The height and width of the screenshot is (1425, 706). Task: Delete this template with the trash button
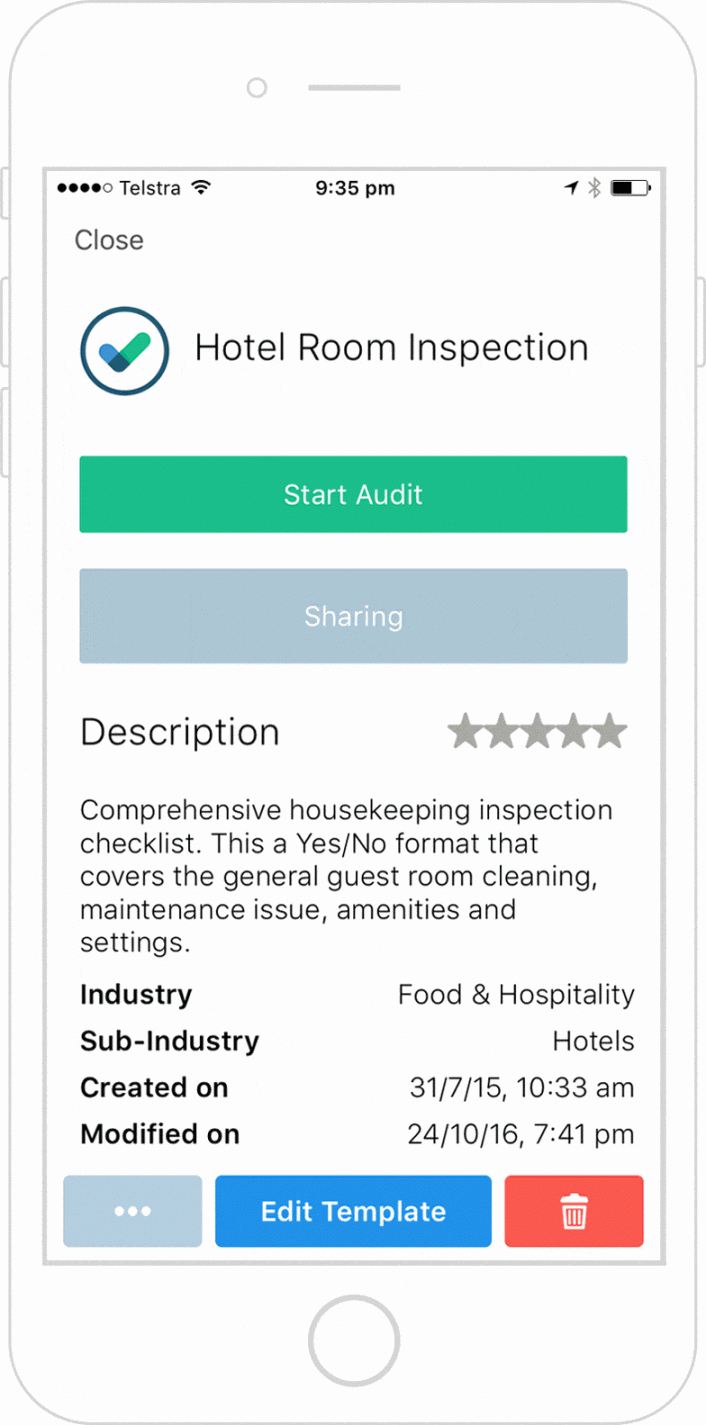click(573, 1211)
